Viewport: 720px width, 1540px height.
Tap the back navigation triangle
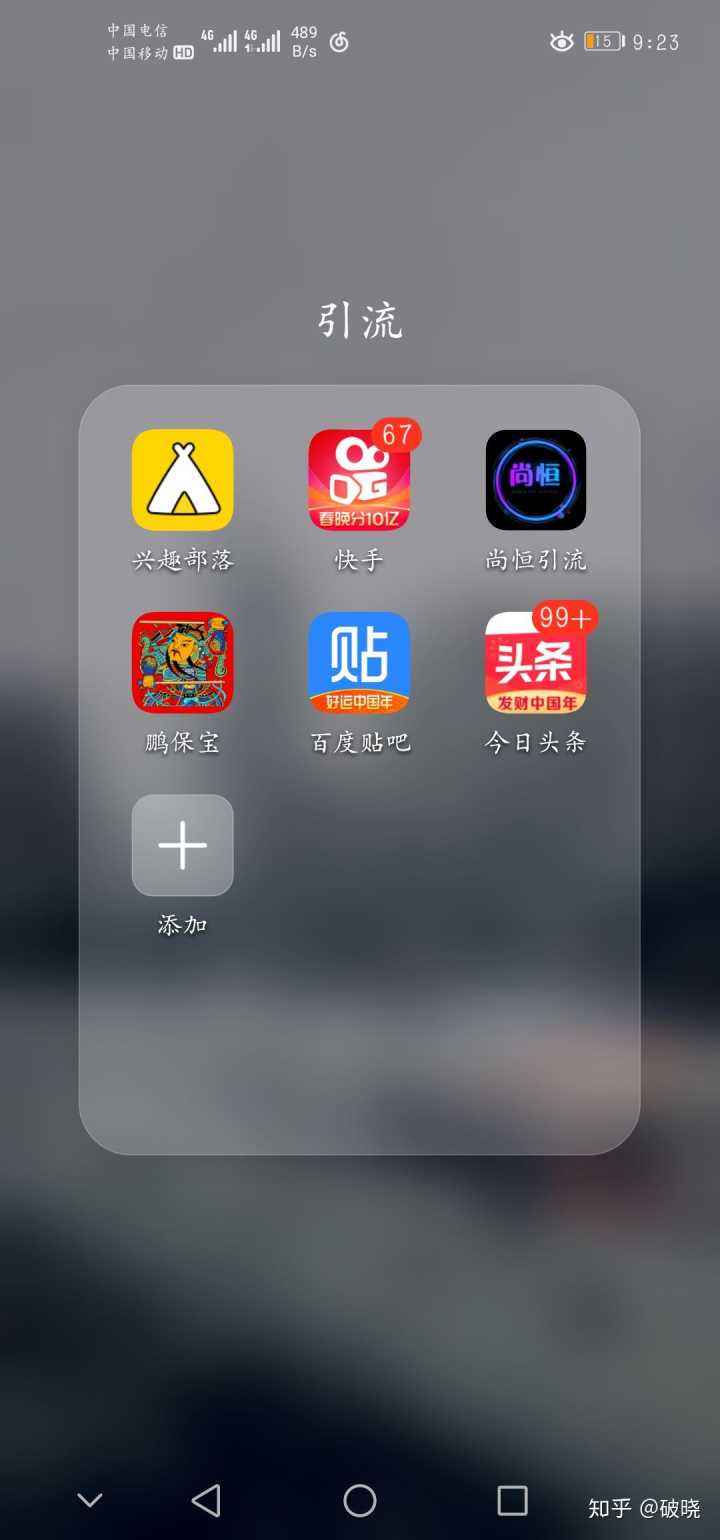[x=207, y=1500]
